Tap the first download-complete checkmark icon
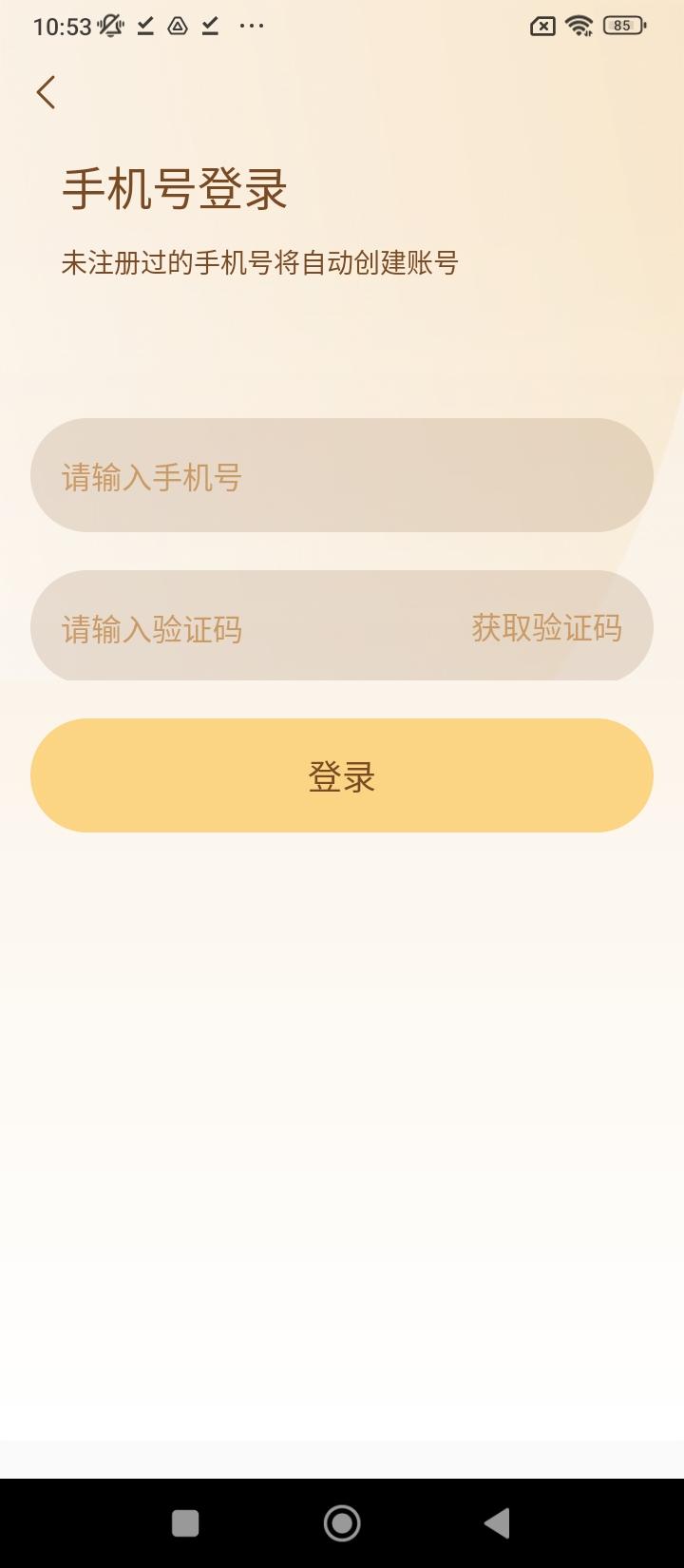The height and width of the screenshot is (1568, 684). coord(144,26)
